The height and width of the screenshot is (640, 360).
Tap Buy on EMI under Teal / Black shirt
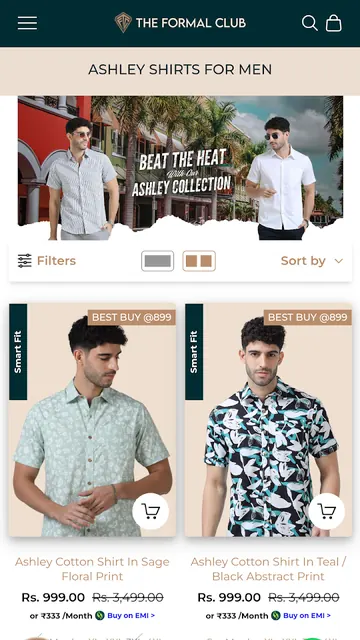tap(307, 616)
